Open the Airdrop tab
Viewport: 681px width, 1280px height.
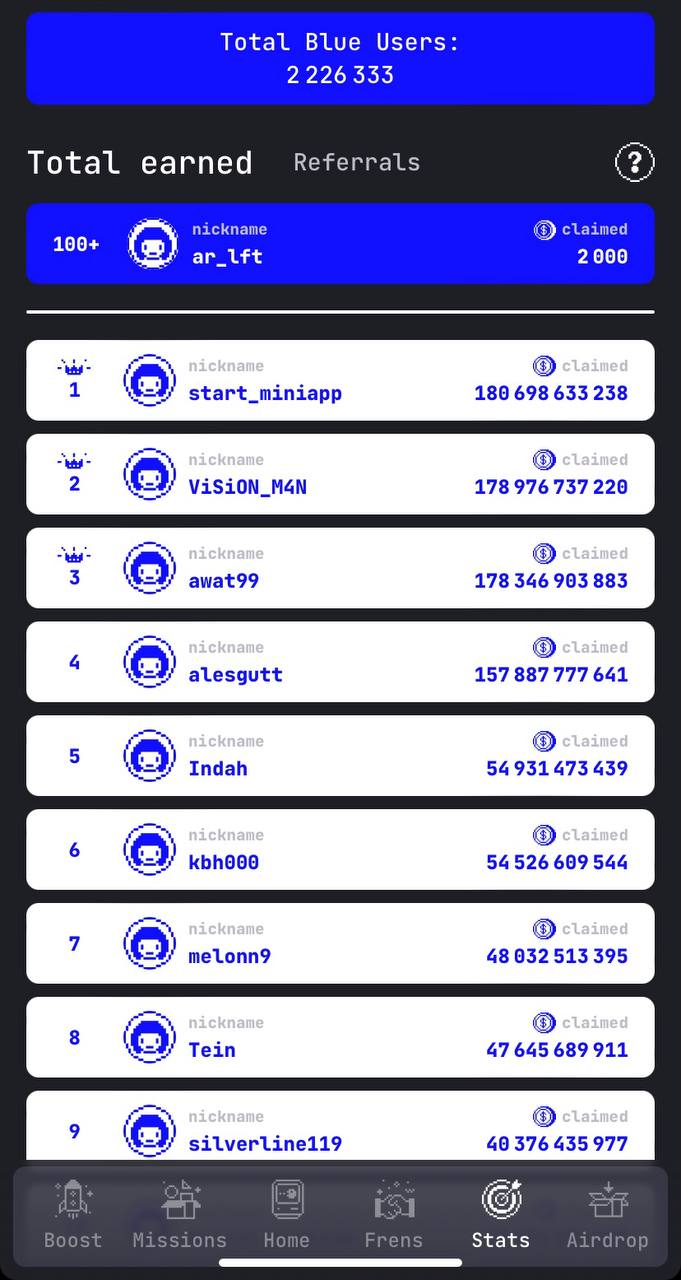click(x=607, y=1214)
